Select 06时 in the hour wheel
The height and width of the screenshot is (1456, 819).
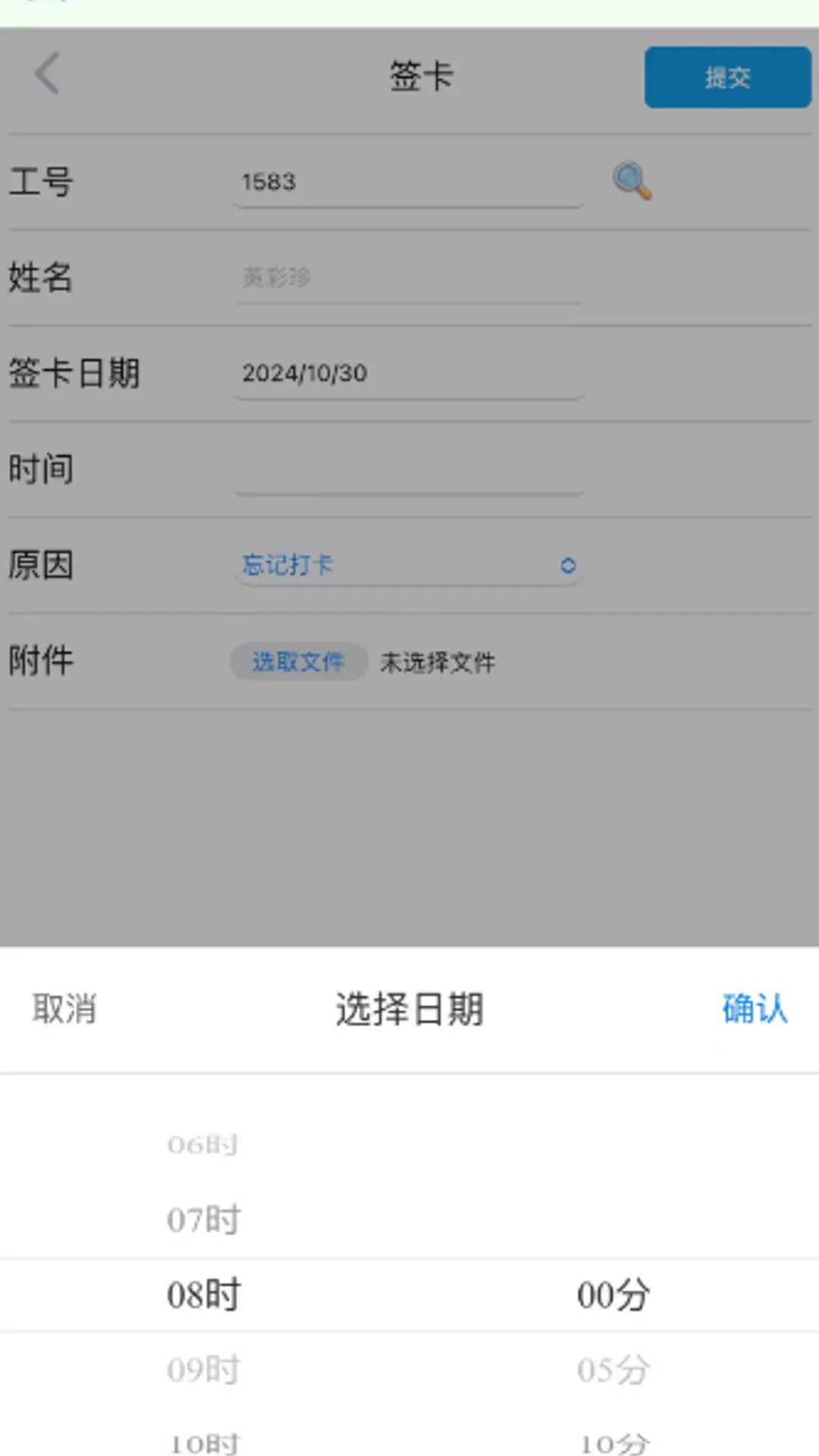(x=202, y=1145)
